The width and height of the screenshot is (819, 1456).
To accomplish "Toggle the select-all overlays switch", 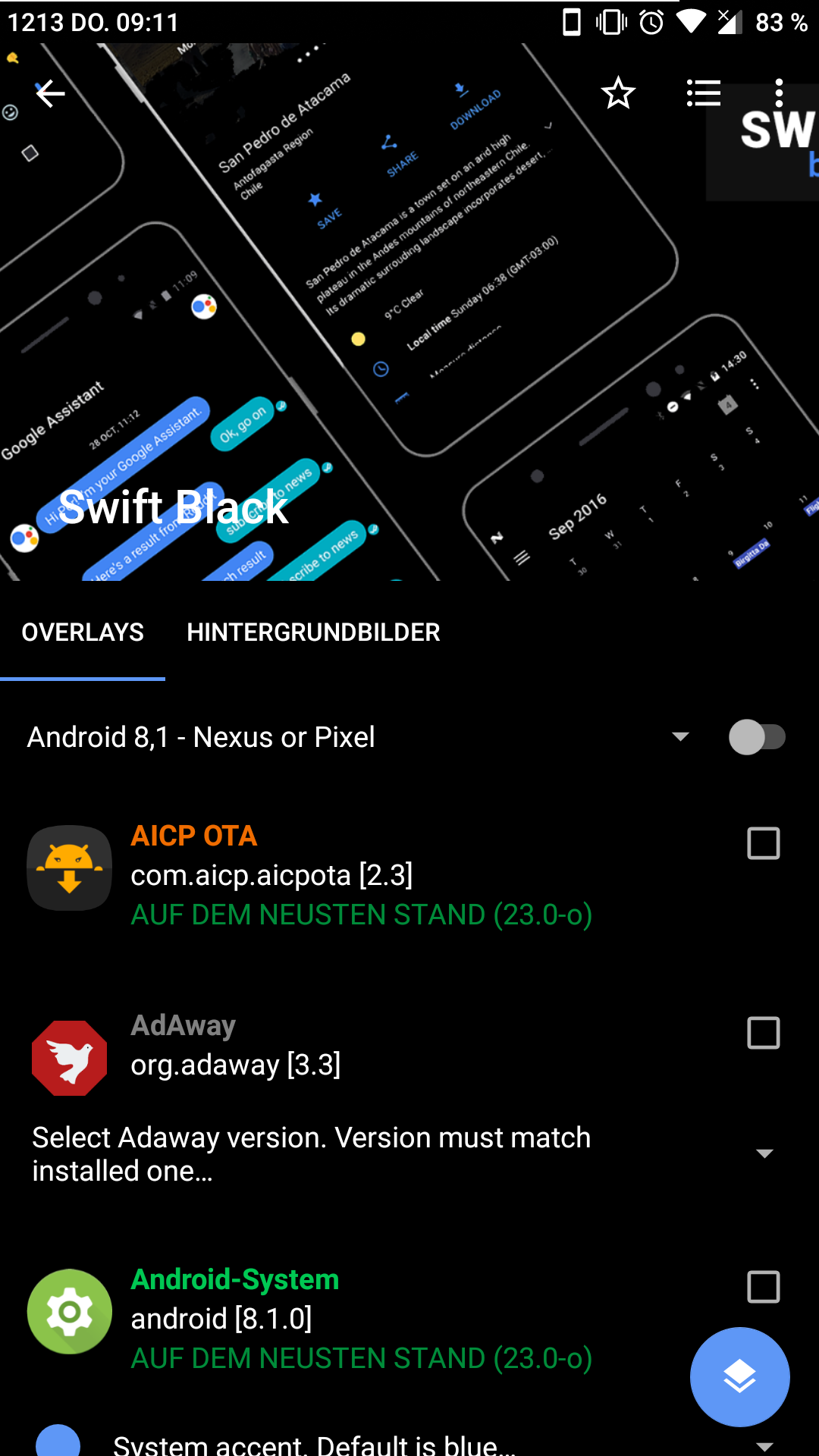I will pos(757,737).
